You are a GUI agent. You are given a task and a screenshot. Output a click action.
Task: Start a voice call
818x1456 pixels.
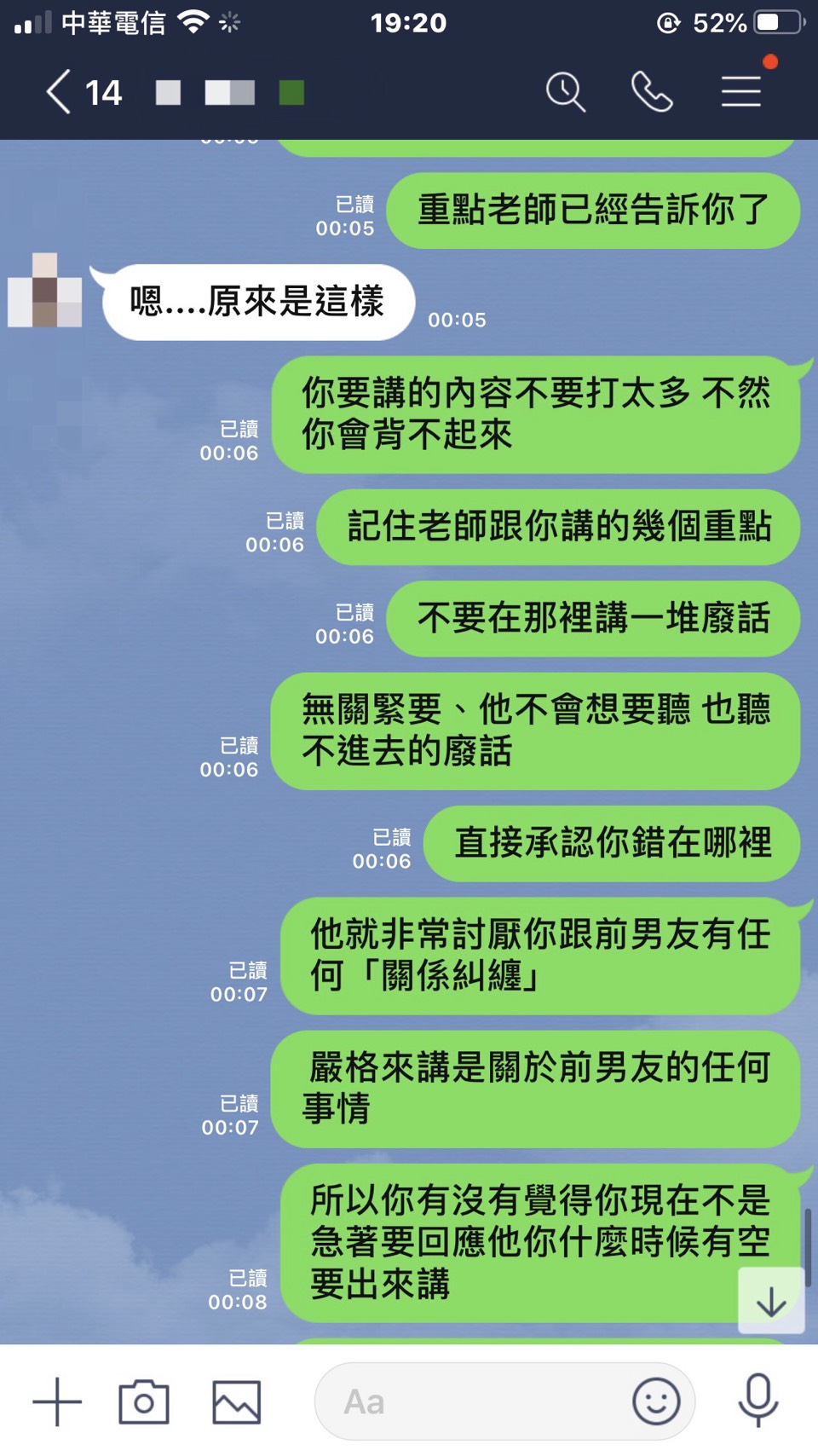tap(652, 92)
